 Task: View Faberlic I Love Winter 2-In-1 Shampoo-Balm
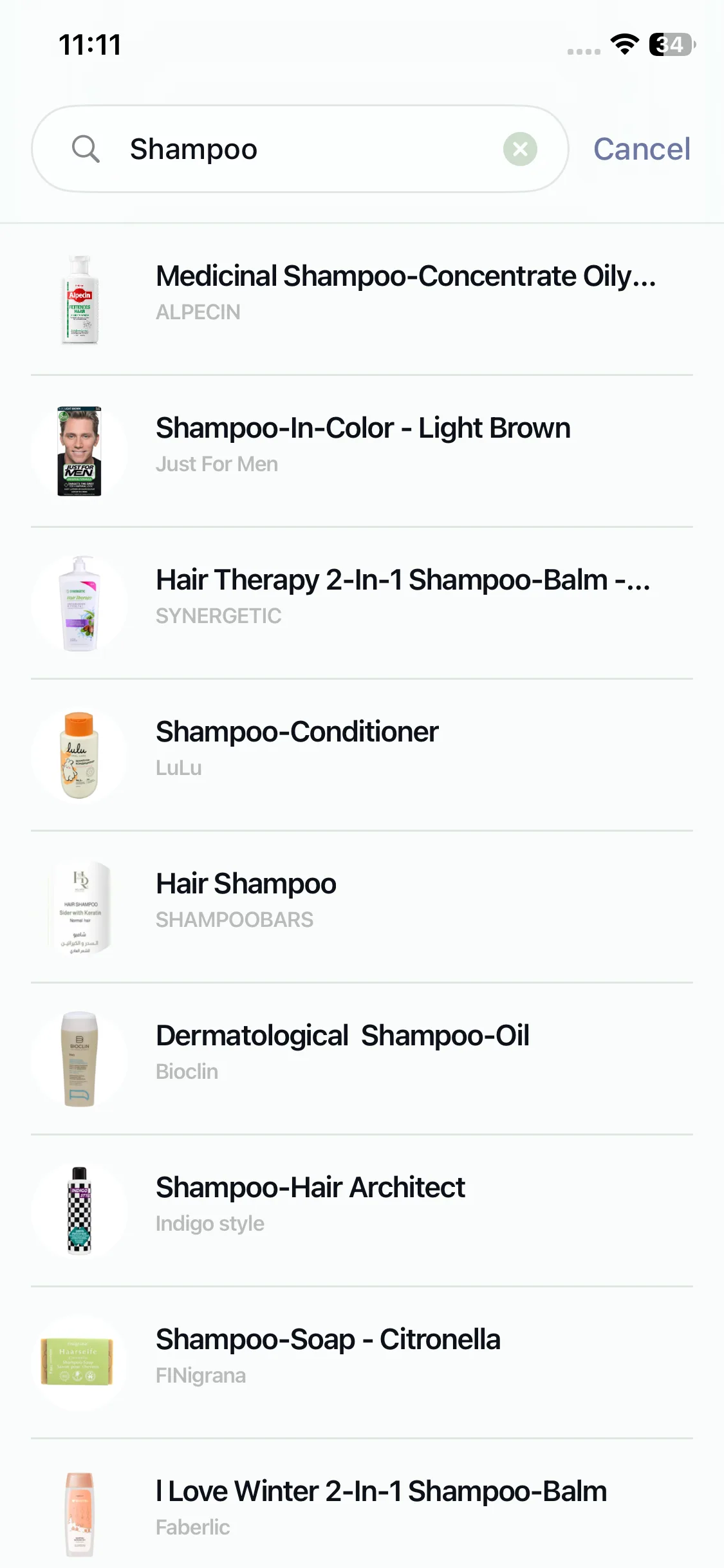[381, 1508]
